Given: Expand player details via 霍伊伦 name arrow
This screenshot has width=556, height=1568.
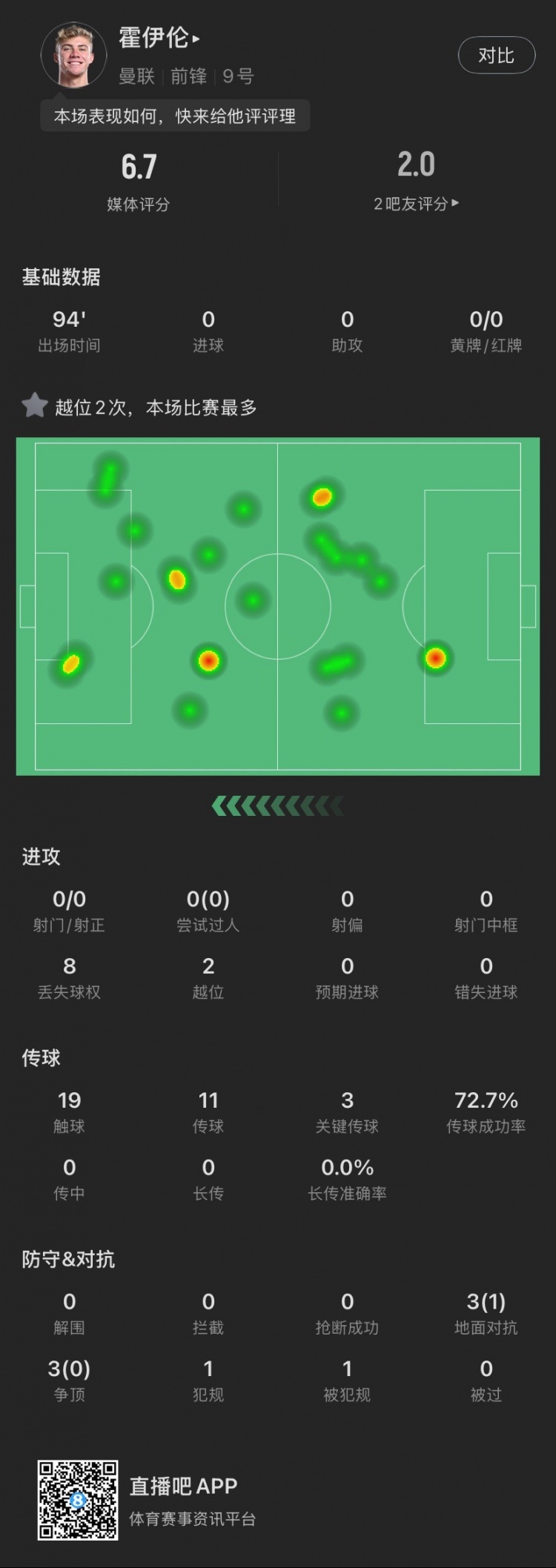Looking at the screenshot, I should [194, 41].
